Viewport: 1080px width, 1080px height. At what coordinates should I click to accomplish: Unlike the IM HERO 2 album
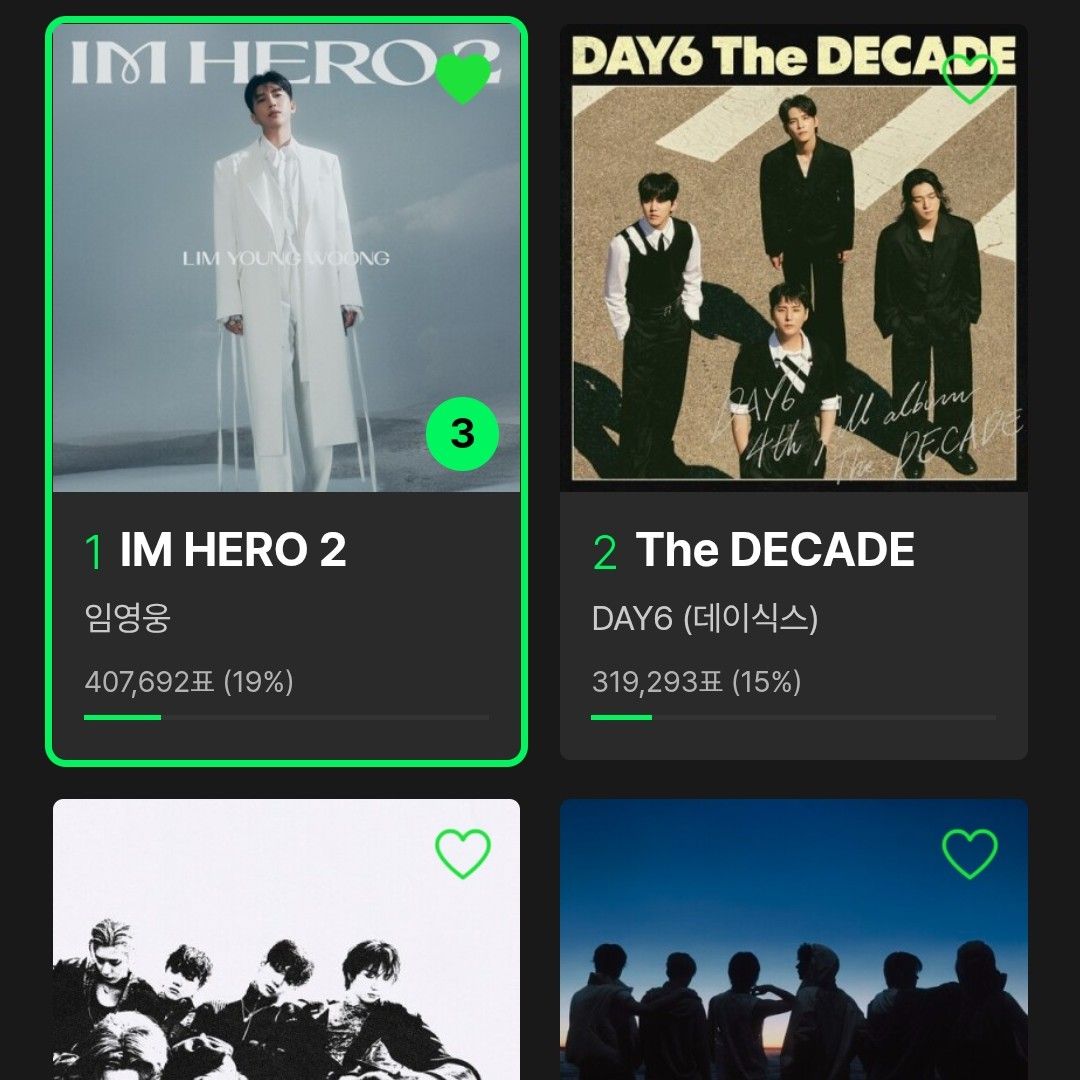coord(464,78)
